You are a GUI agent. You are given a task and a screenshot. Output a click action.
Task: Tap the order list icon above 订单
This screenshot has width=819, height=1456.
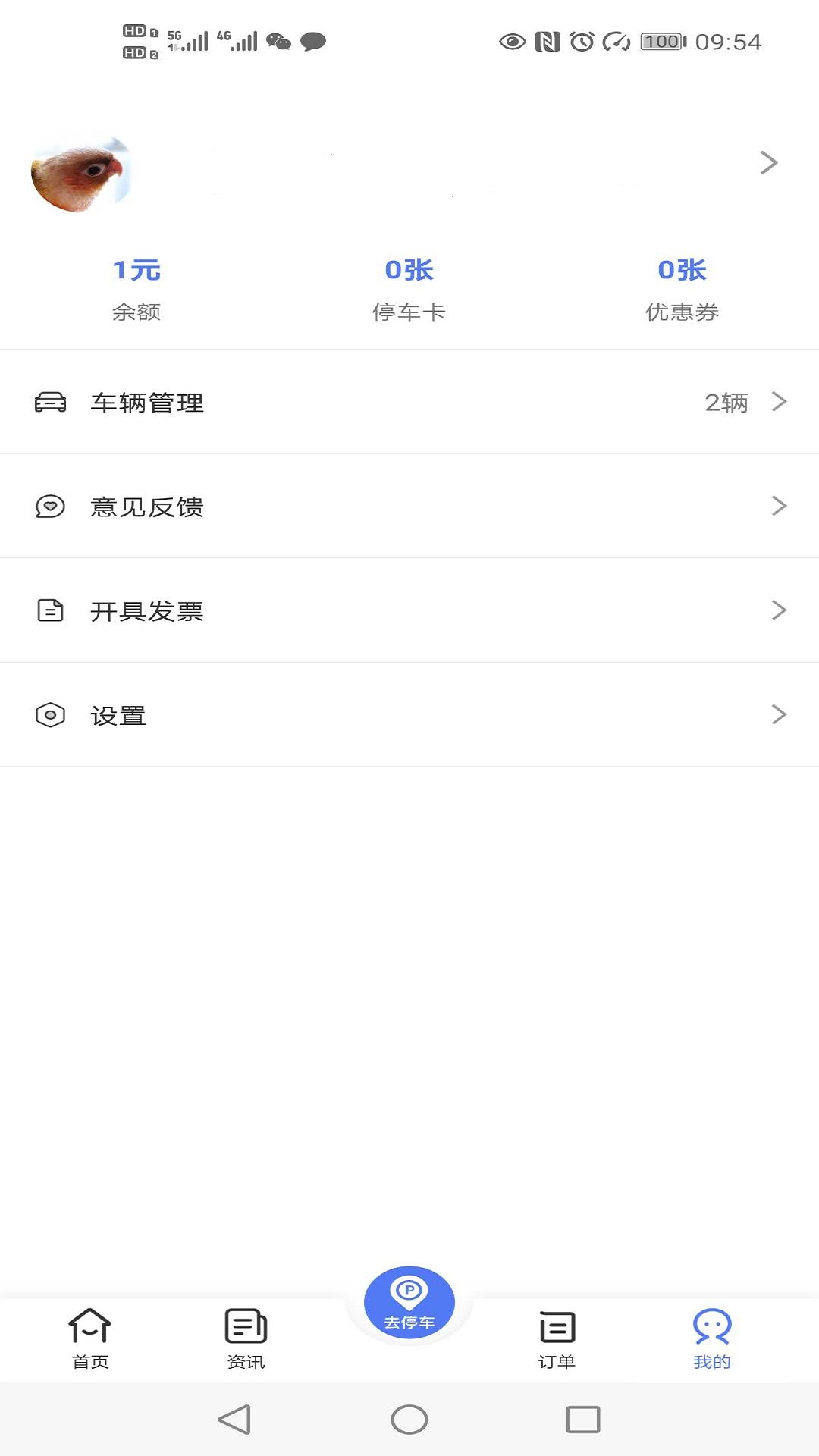click(x=556, y=1323)
